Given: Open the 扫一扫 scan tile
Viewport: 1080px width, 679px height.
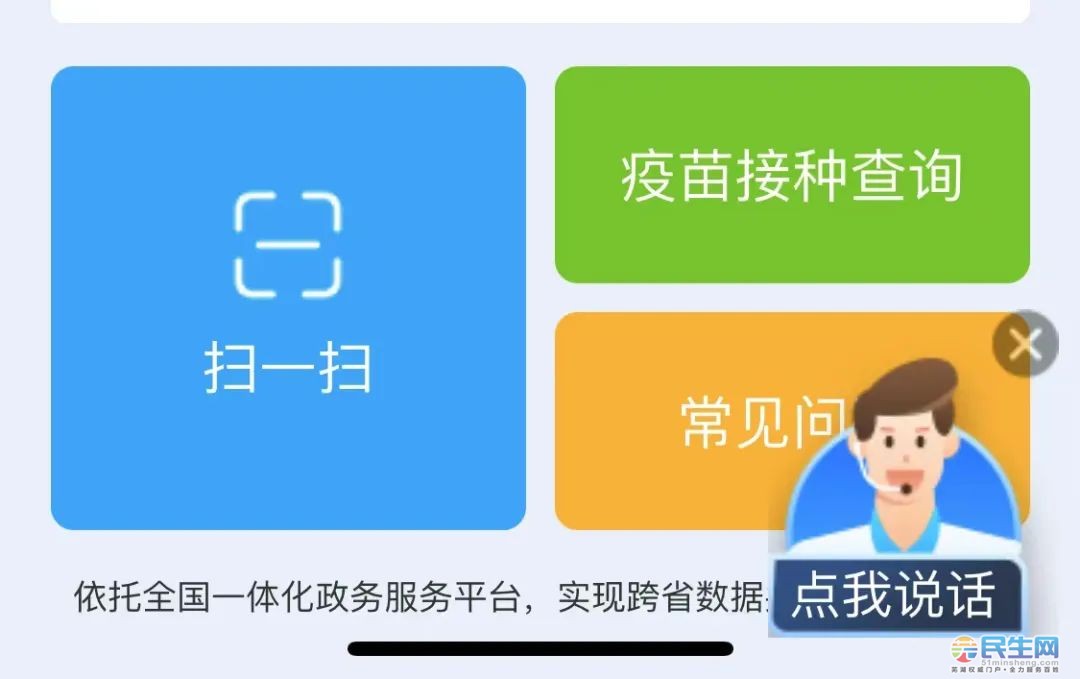Looking at the screenshot, I should [x=288, y=298].
